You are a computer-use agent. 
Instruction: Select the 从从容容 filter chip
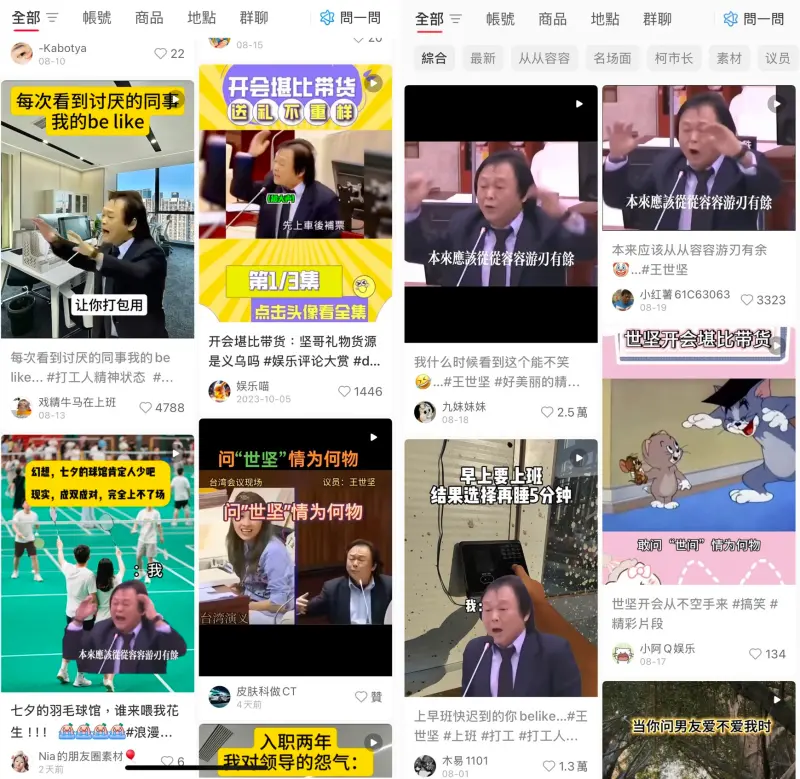[544, 59]
